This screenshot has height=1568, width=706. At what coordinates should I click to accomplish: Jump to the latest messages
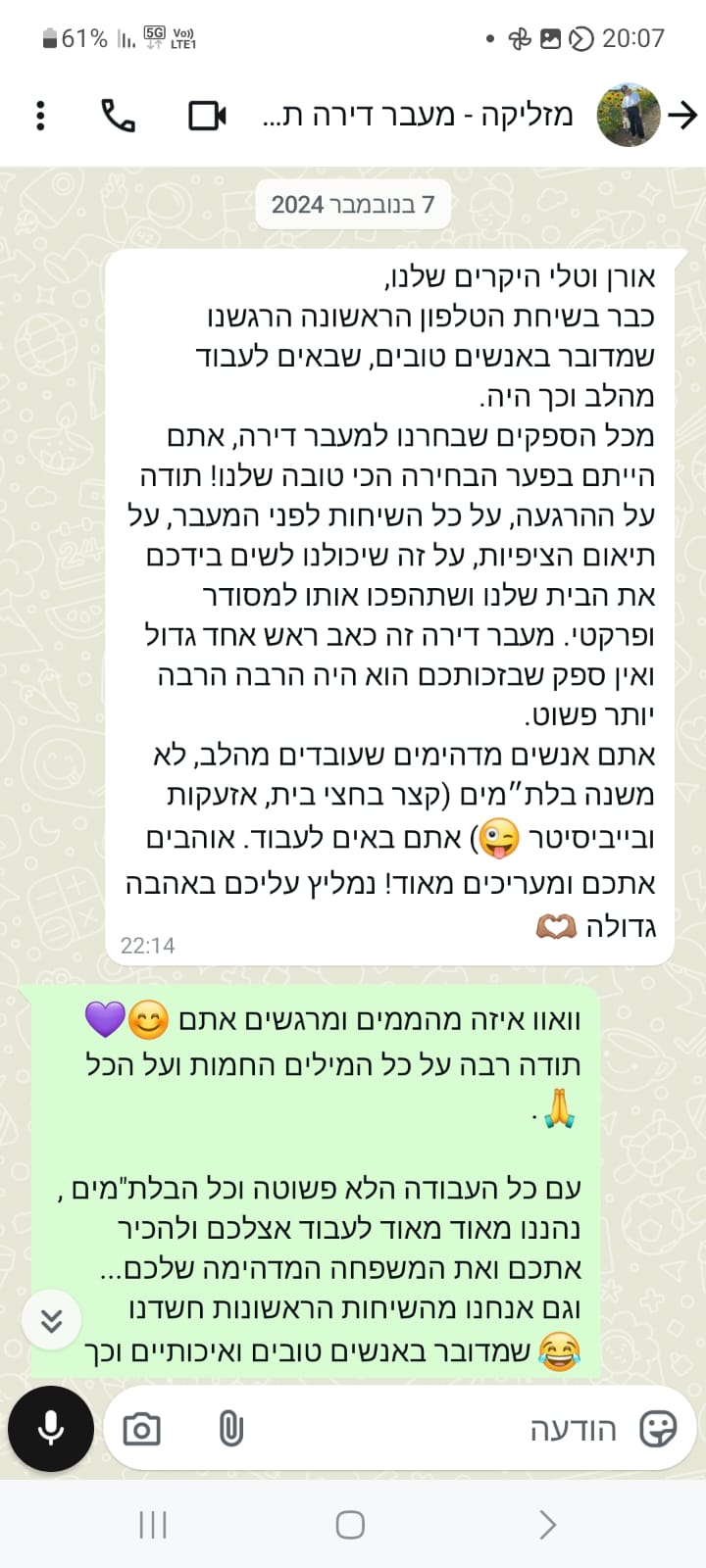tap(51, 1320)
